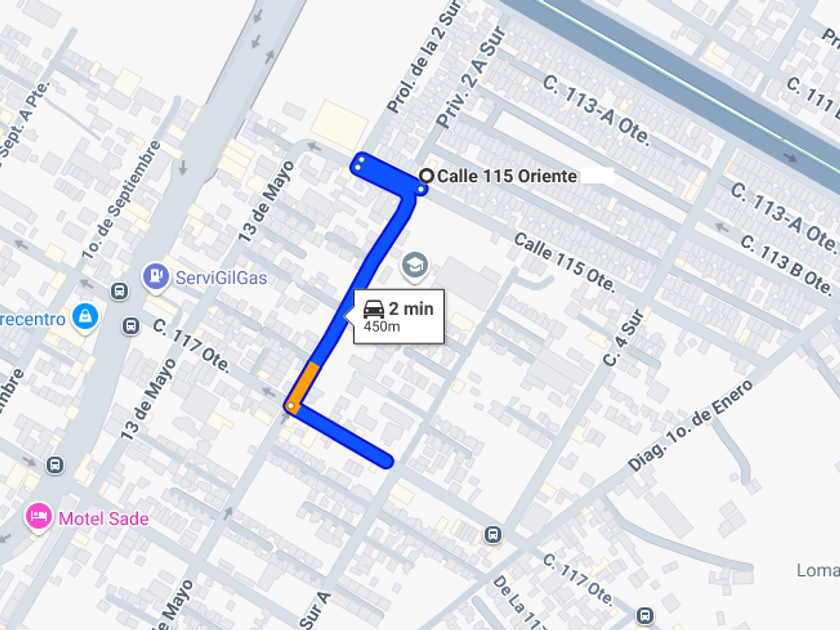Select the Calle 115 Oriente destination marker
The height and width of the screenshot is (630, 840).
point(426,176)
